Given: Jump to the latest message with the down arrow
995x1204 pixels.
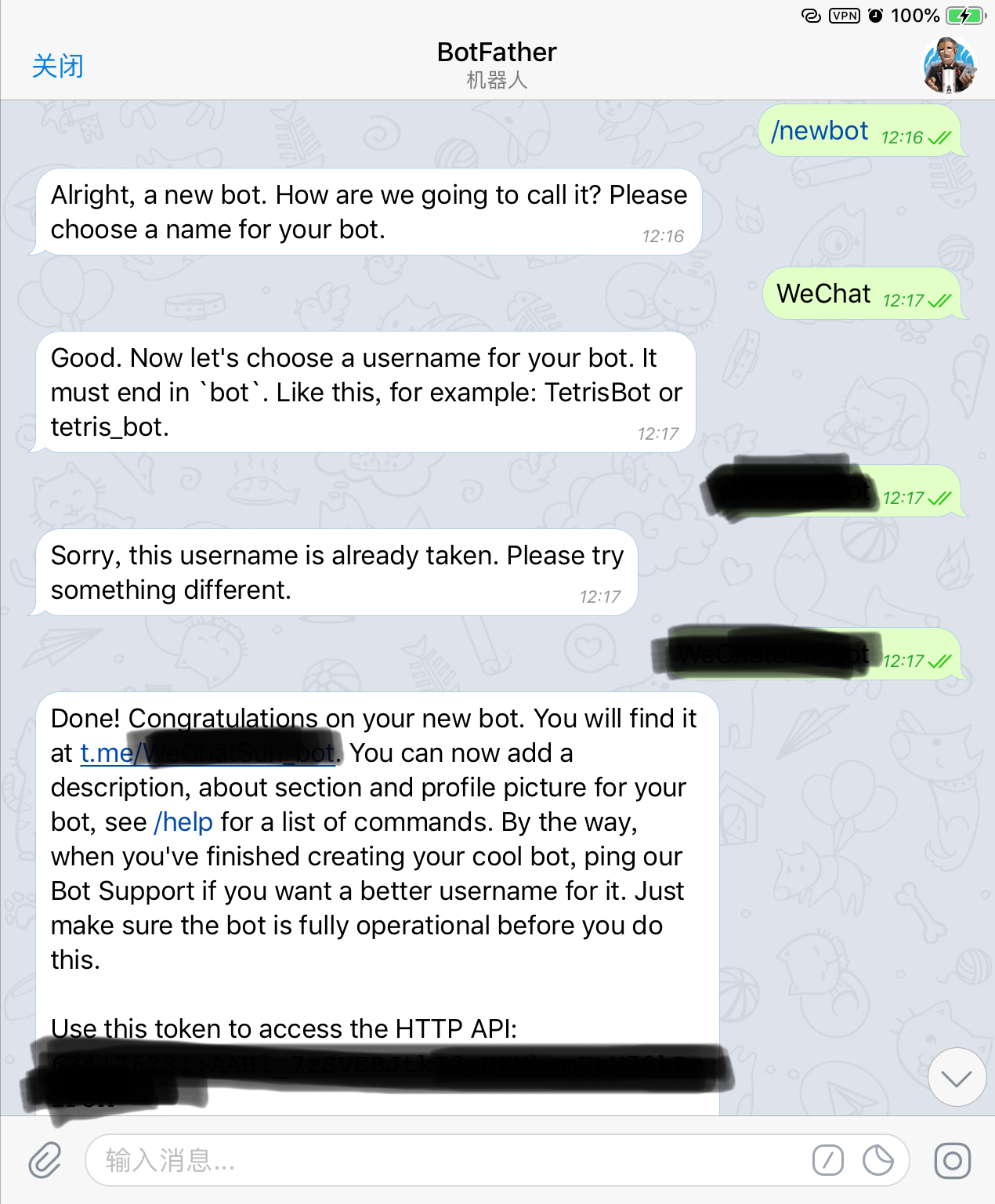Looking at the screenshot, I should tap(956, 1078).
